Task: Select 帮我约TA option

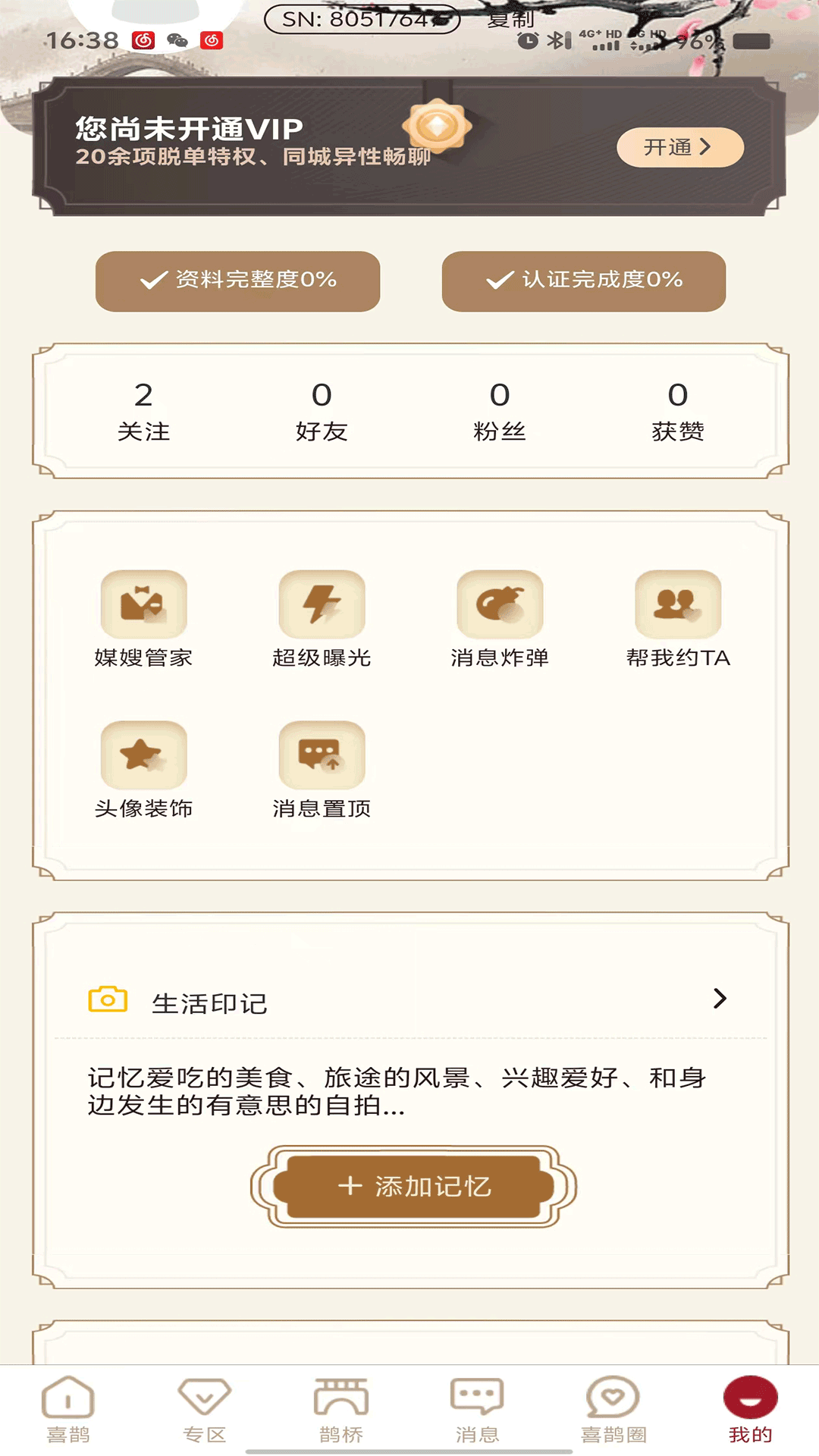Action: click(x=677, y=618)
